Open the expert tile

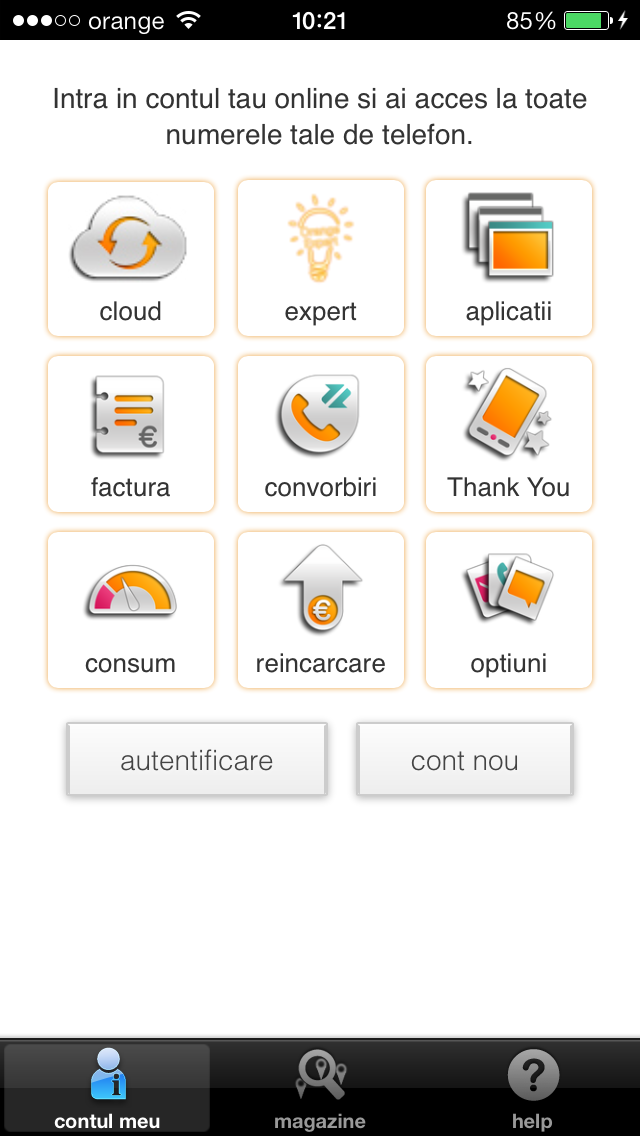(320, 258)
